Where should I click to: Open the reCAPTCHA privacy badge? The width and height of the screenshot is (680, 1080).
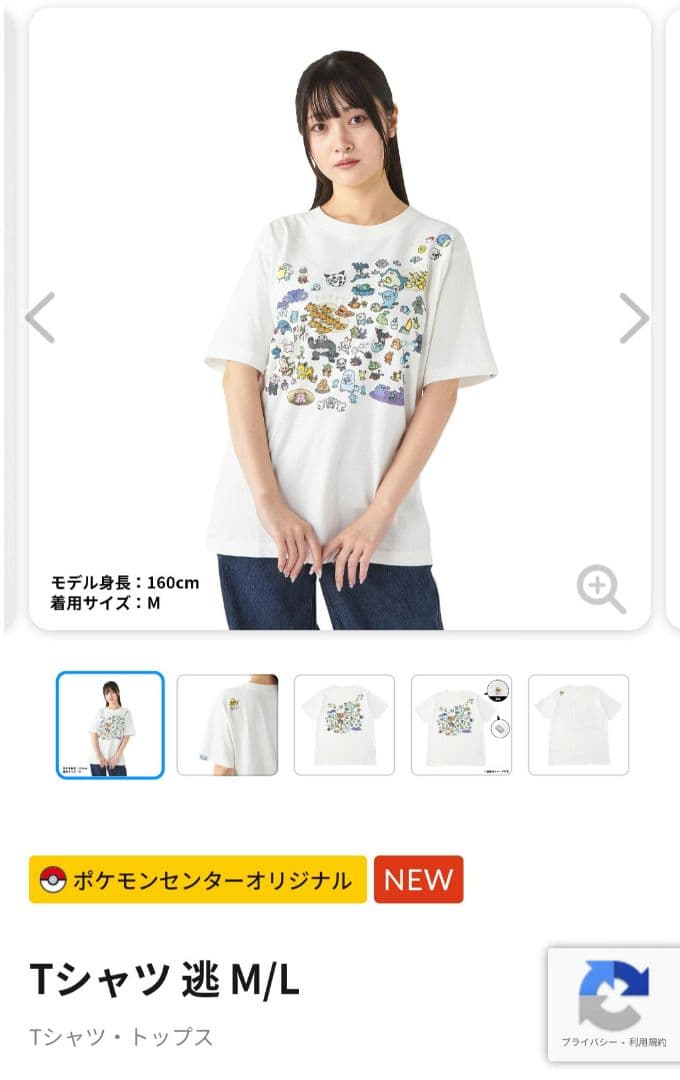pyautogui.click(x=613, y=1003)
